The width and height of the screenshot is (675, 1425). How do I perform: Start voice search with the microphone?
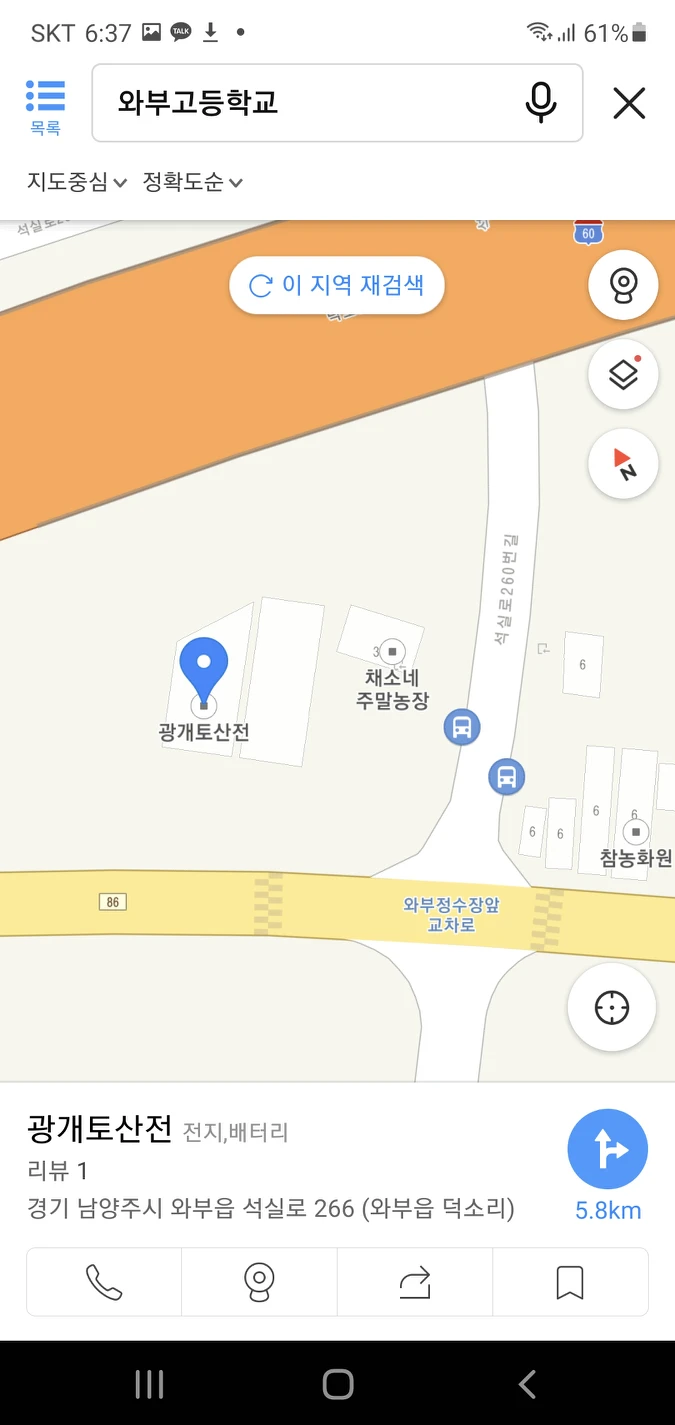click(541, 103)
